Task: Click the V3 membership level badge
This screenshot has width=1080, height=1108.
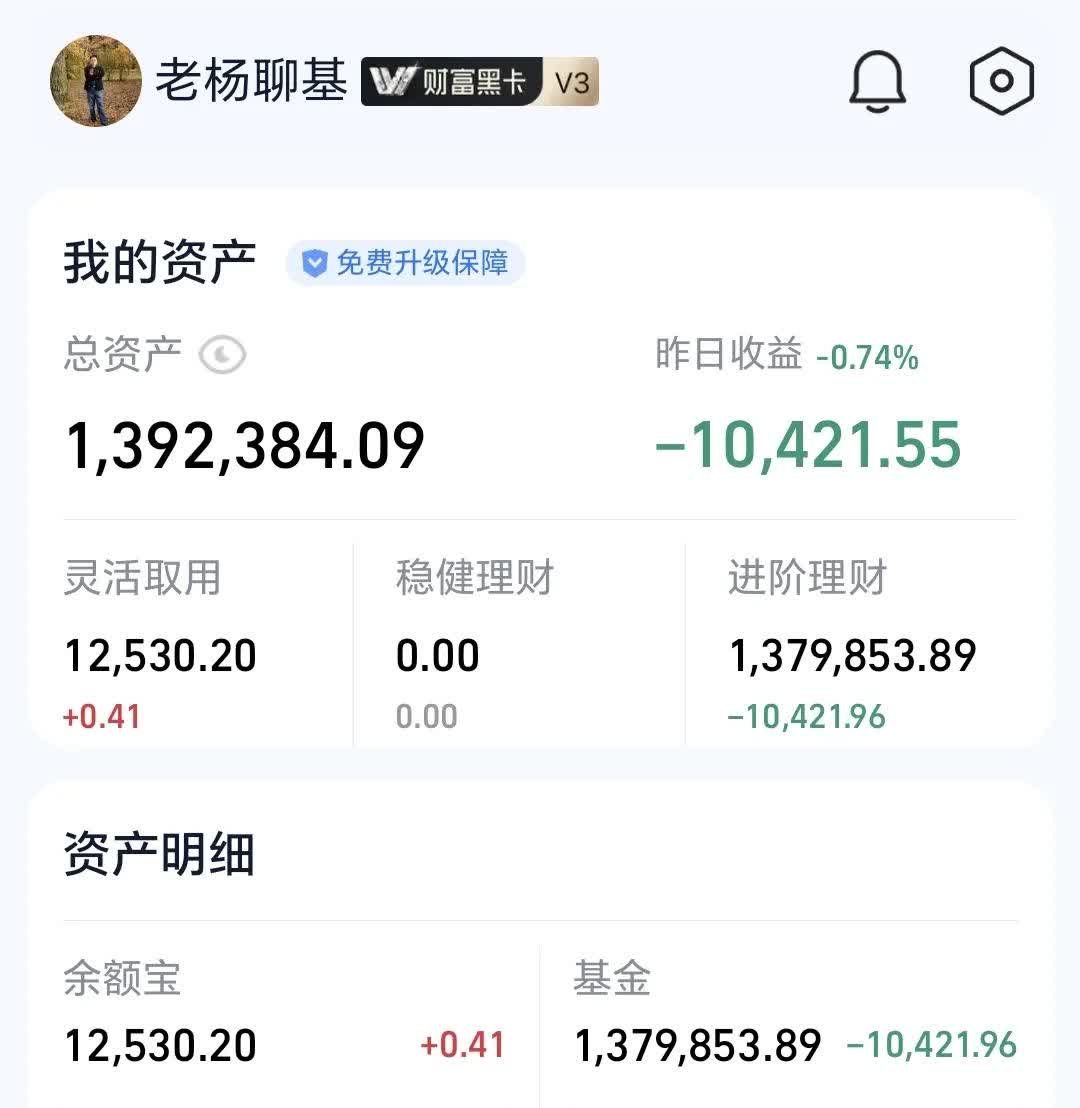Action: pos(573,83)
